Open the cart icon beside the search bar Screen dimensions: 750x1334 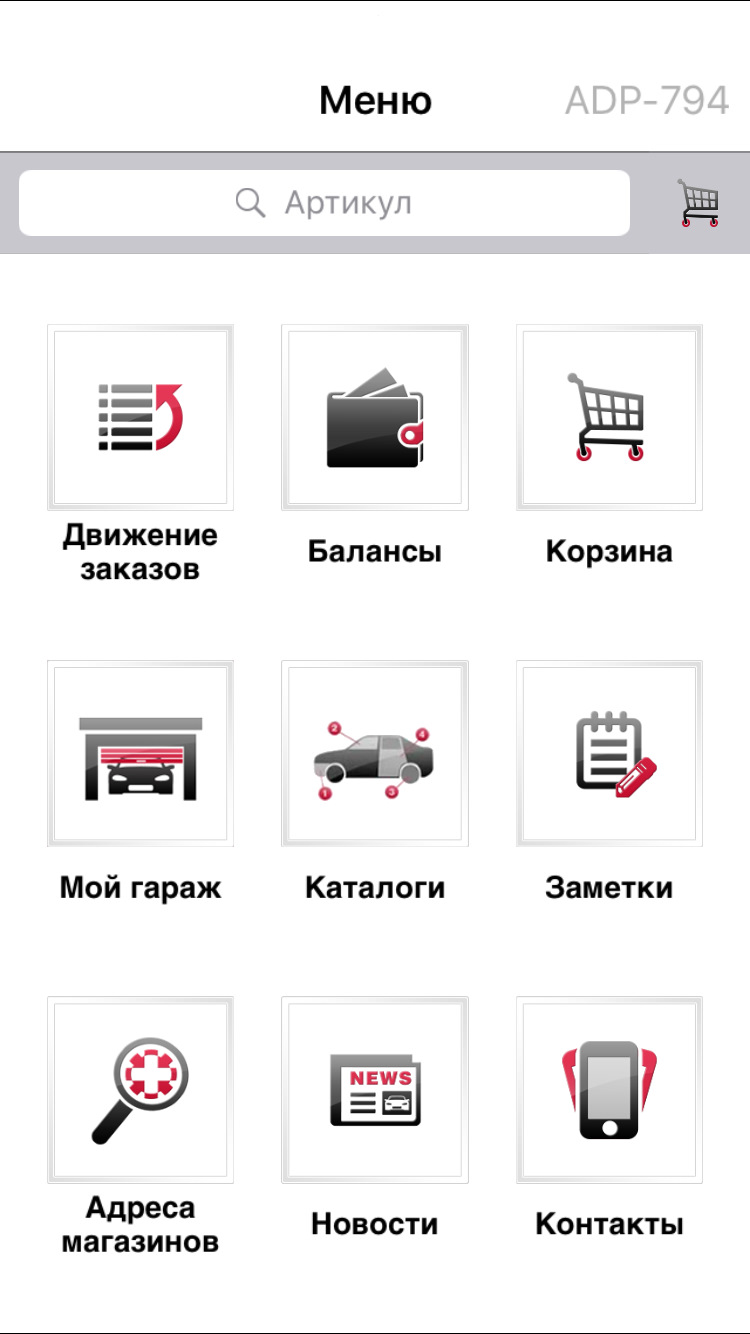[698, 203]
